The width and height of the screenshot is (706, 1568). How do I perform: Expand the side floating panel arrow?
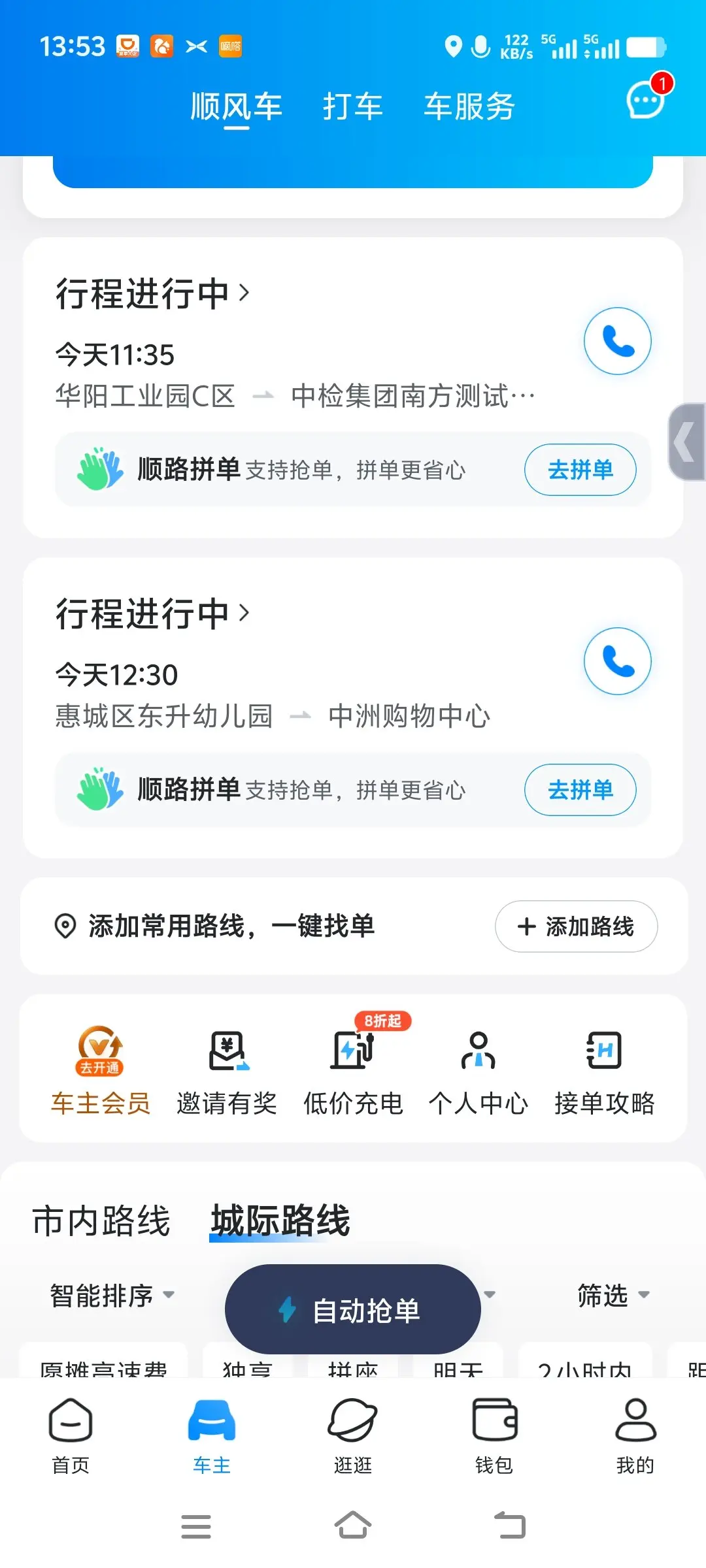pos(686,442)
